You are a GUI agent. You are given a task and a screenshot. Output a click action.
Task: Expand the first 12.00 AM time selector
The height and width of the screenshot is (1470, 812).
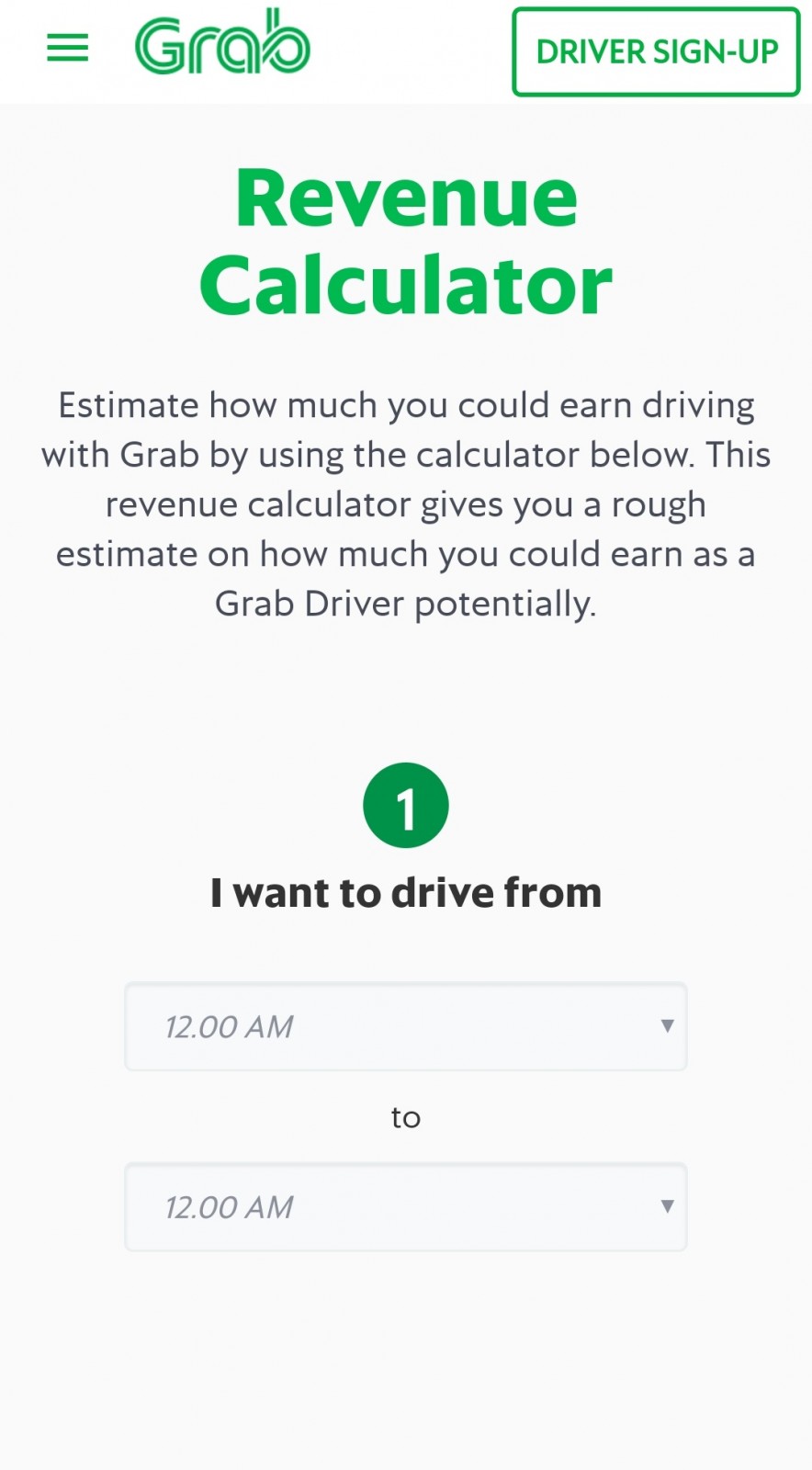point(405,1026)
